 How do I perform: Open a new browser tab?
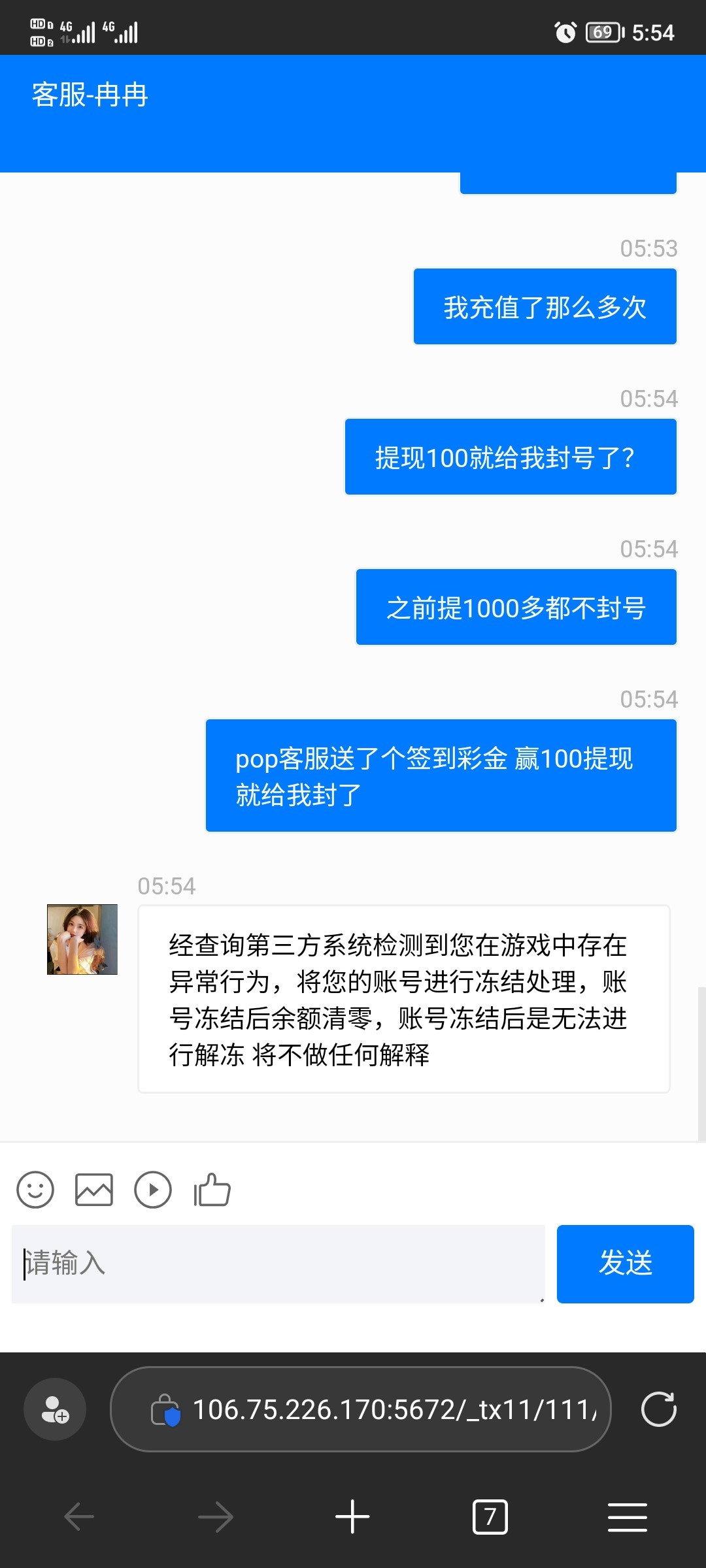pos(352,1516)
